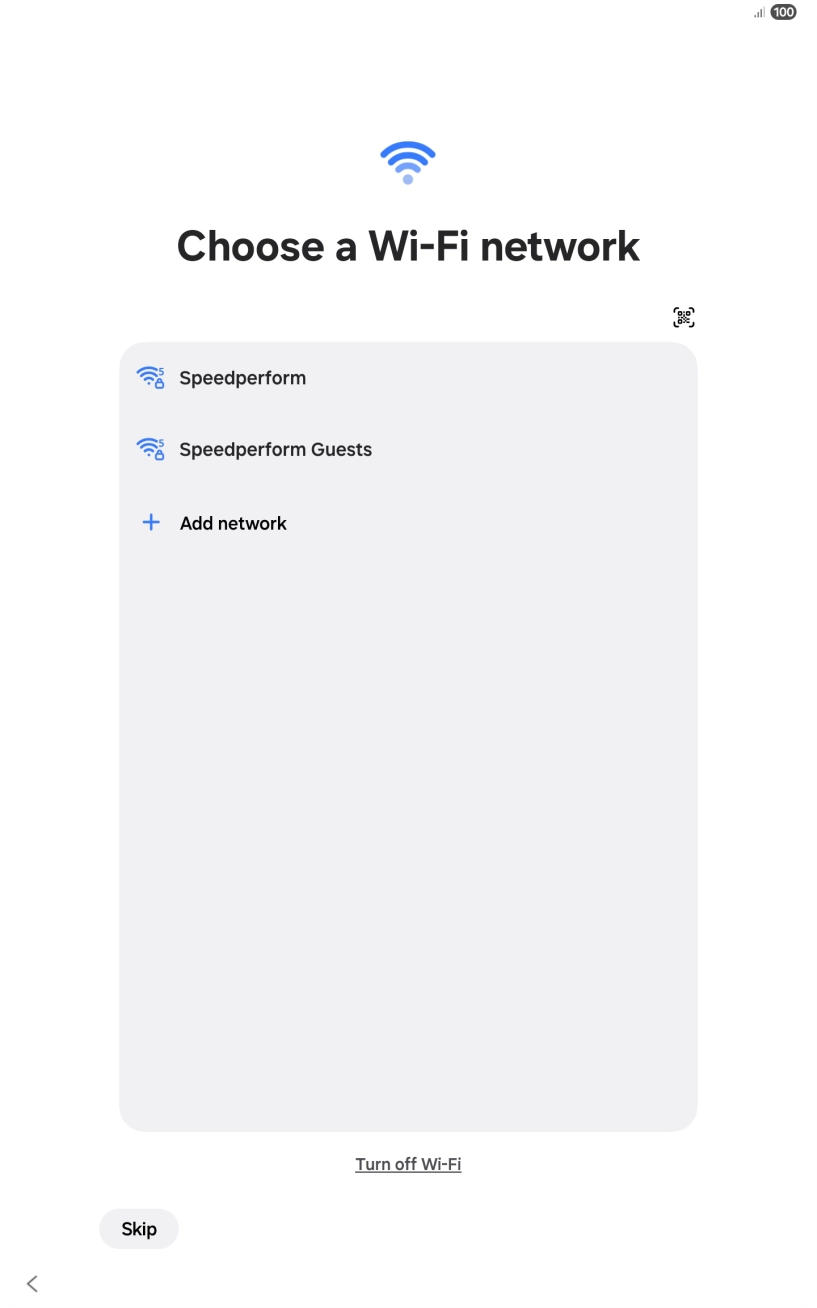Select the plus icon beside Add network

(x=151, y=522)
